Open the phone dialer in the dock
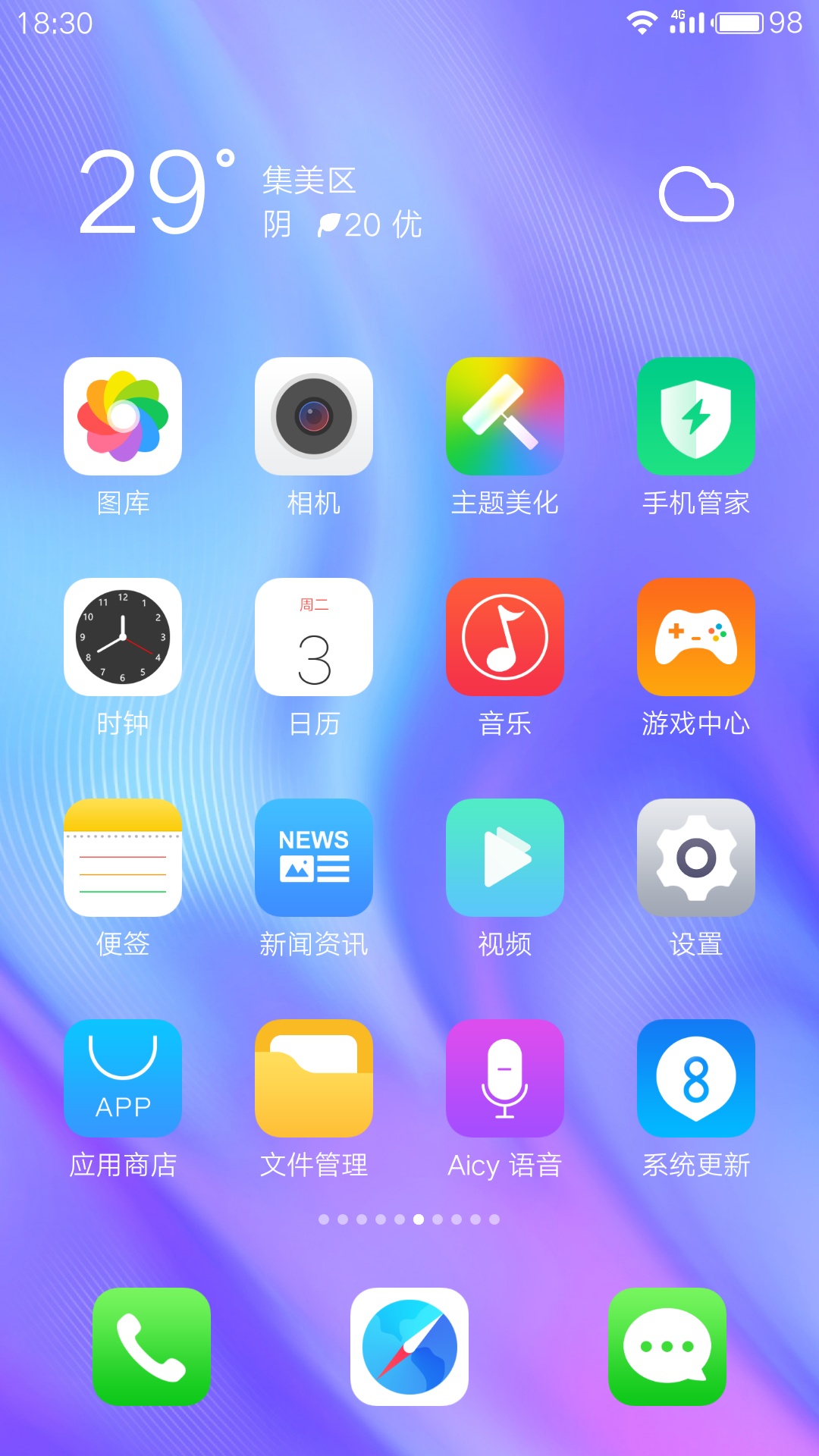This screenshot has height=1456, width=819. click(x=152, y=1347)
